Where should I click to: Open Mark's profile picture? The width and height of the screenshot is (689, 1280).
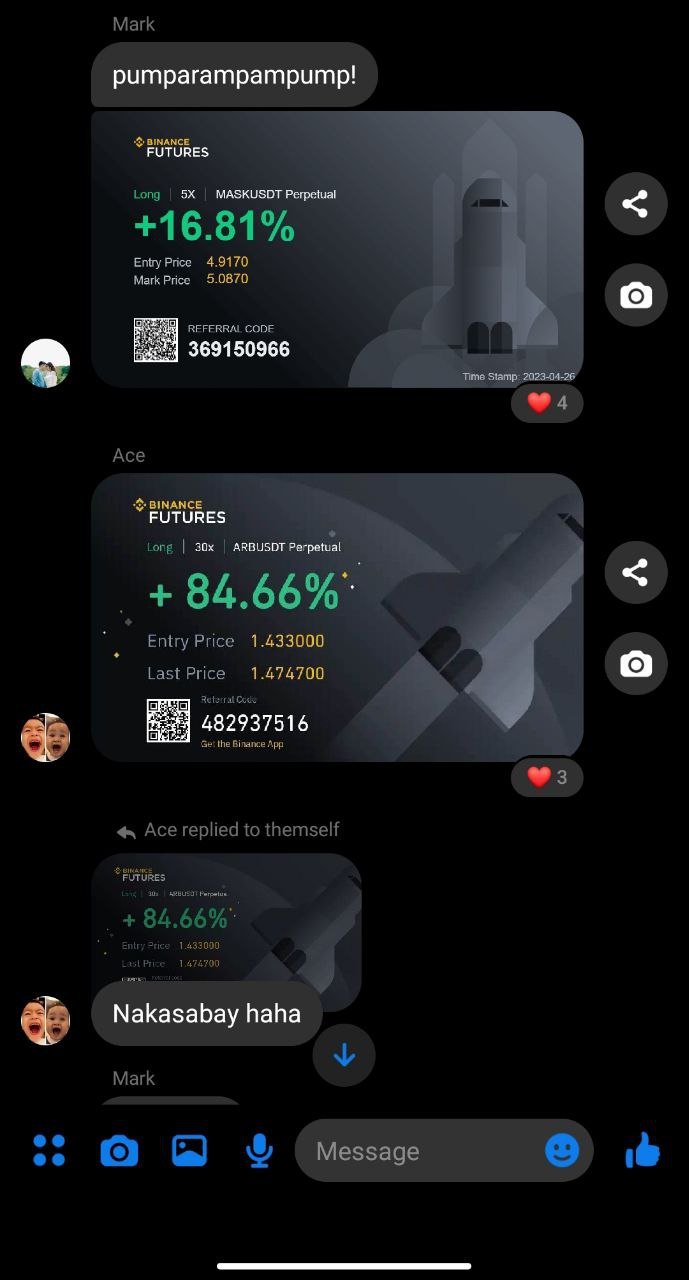[x=46, y=363]
